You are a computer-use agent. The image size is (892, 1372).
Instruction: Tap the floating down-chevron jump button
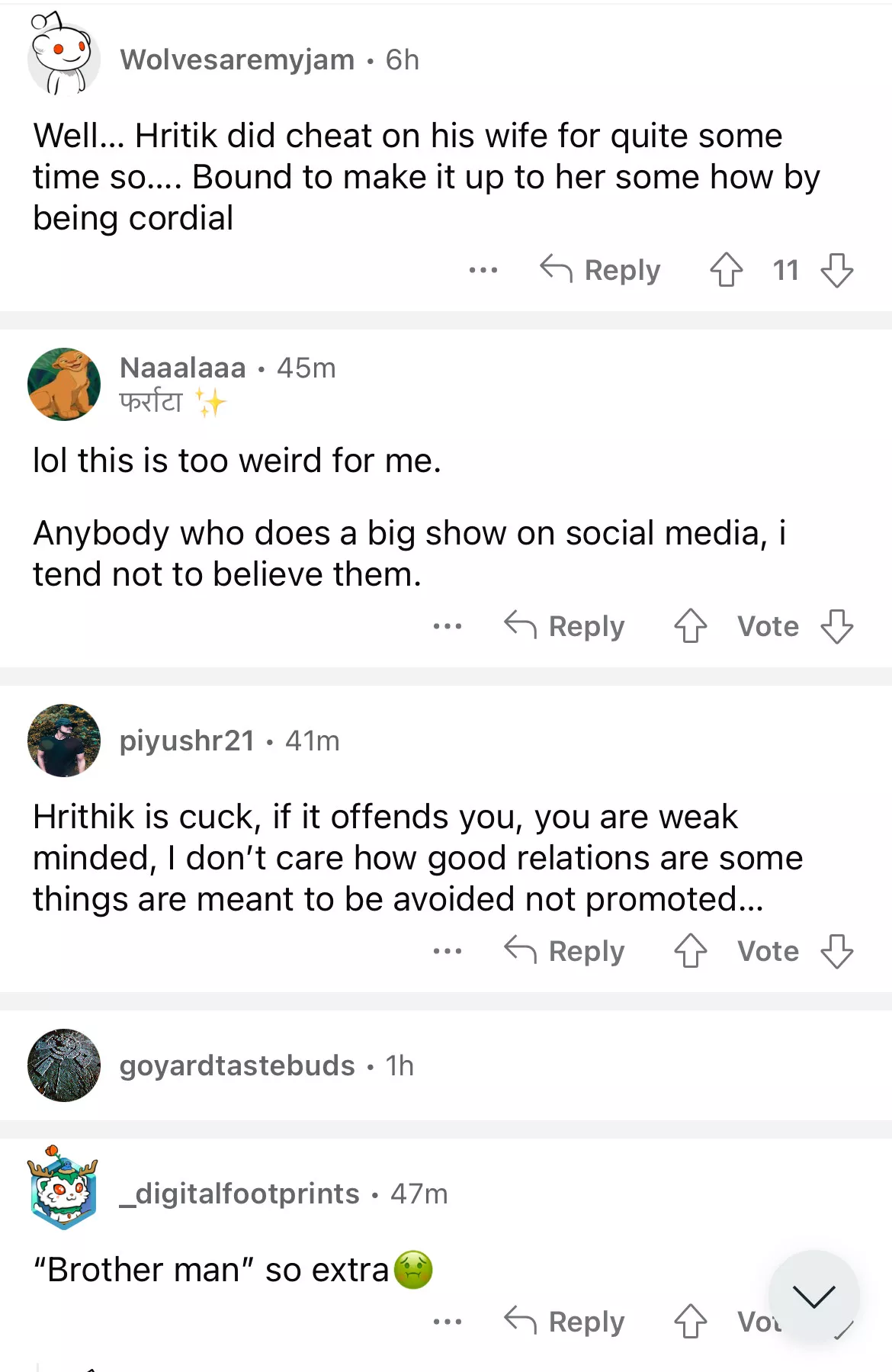pos(813,1296)
